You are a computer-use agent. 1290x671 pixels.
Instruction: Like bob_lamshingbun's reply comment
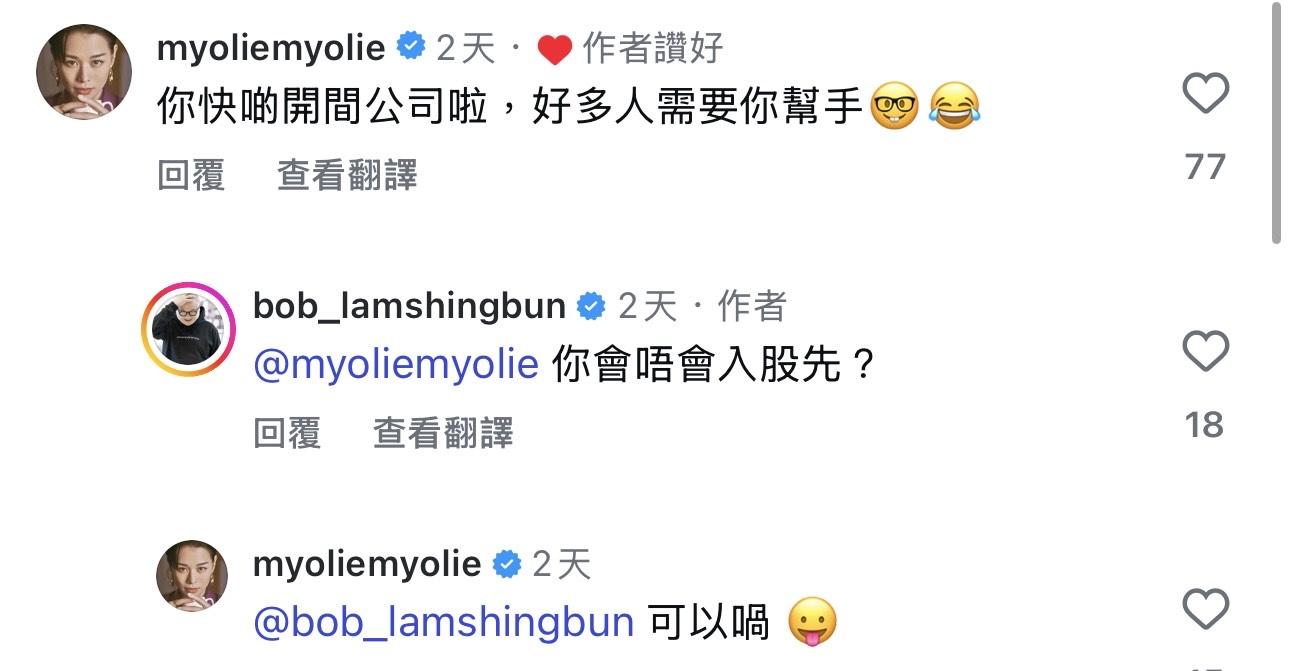tap(1205, 352)
